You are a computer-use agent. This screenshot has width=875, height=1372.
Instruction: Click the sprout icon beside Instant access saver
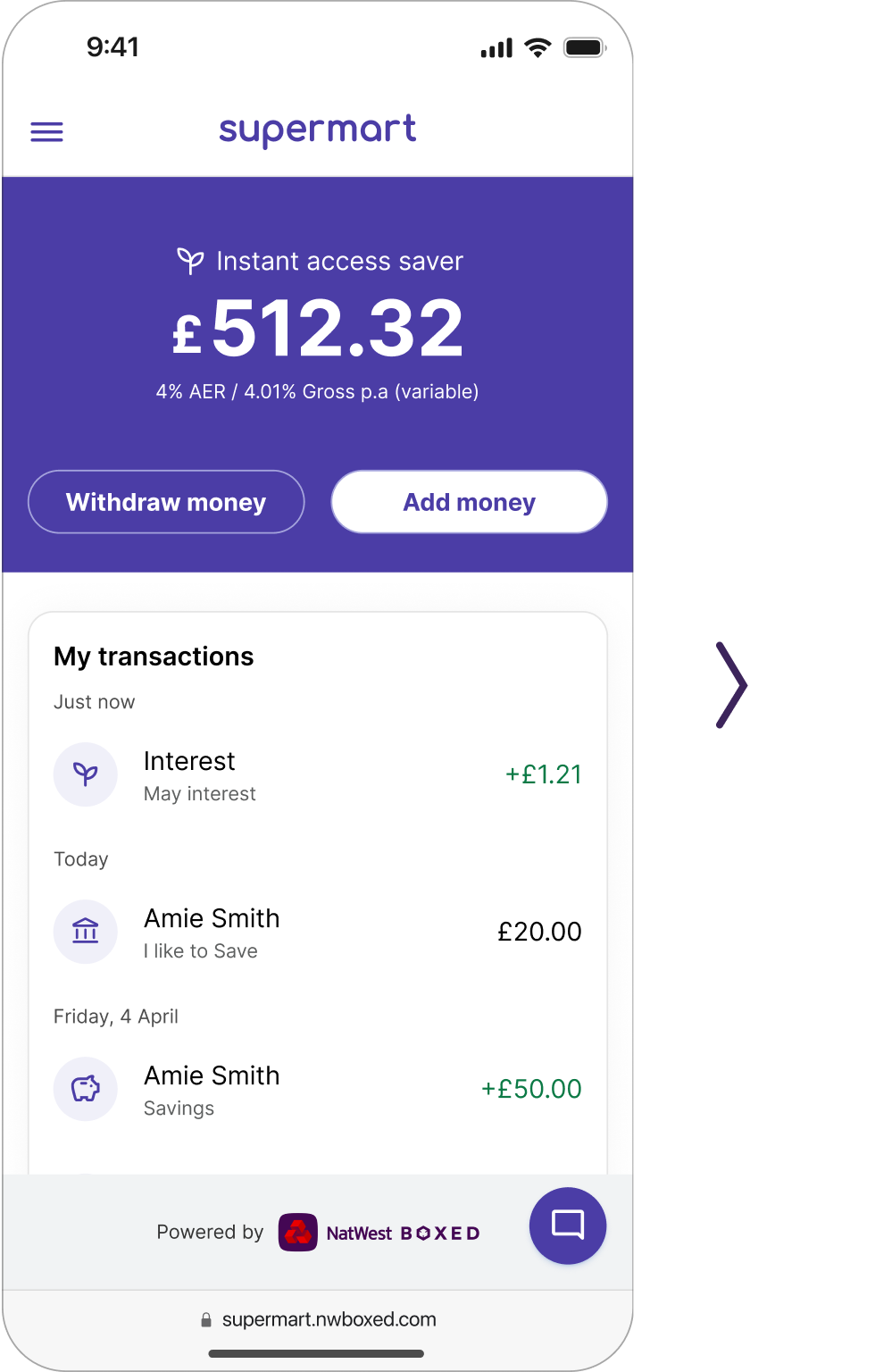(x=190, y=260)
